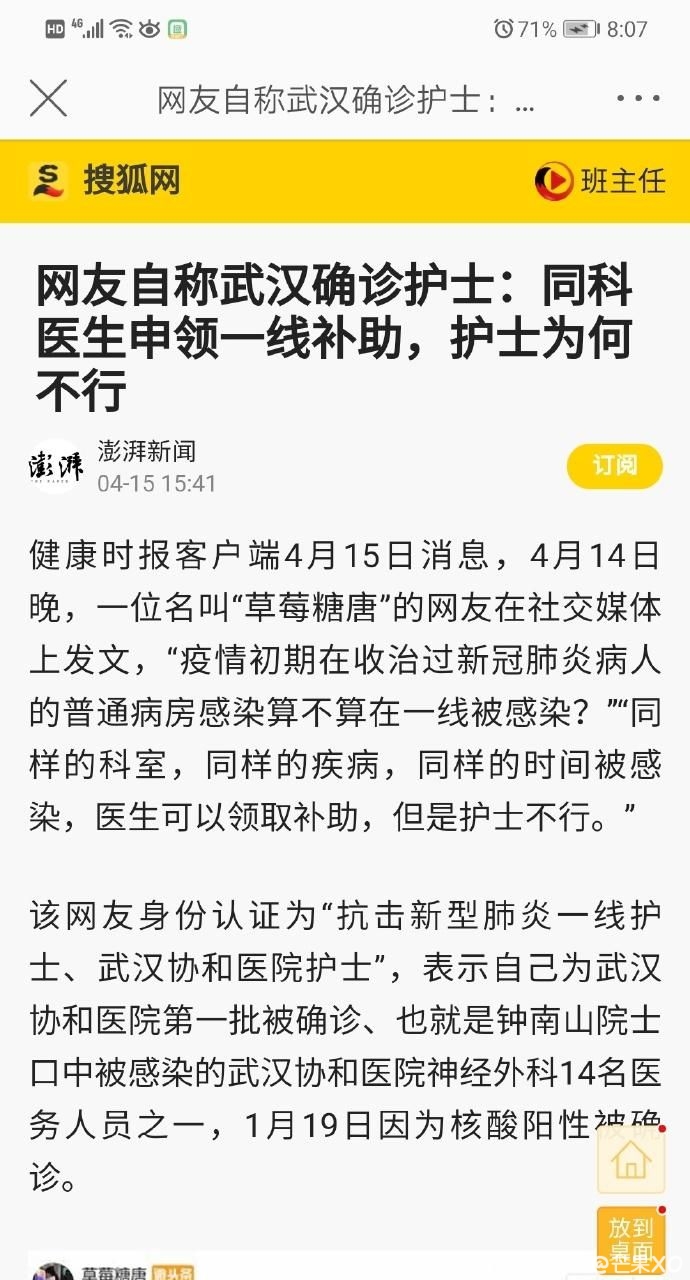Go to the site home icon
Viewport: 690px width, 1280px height.
(631, 1160)
